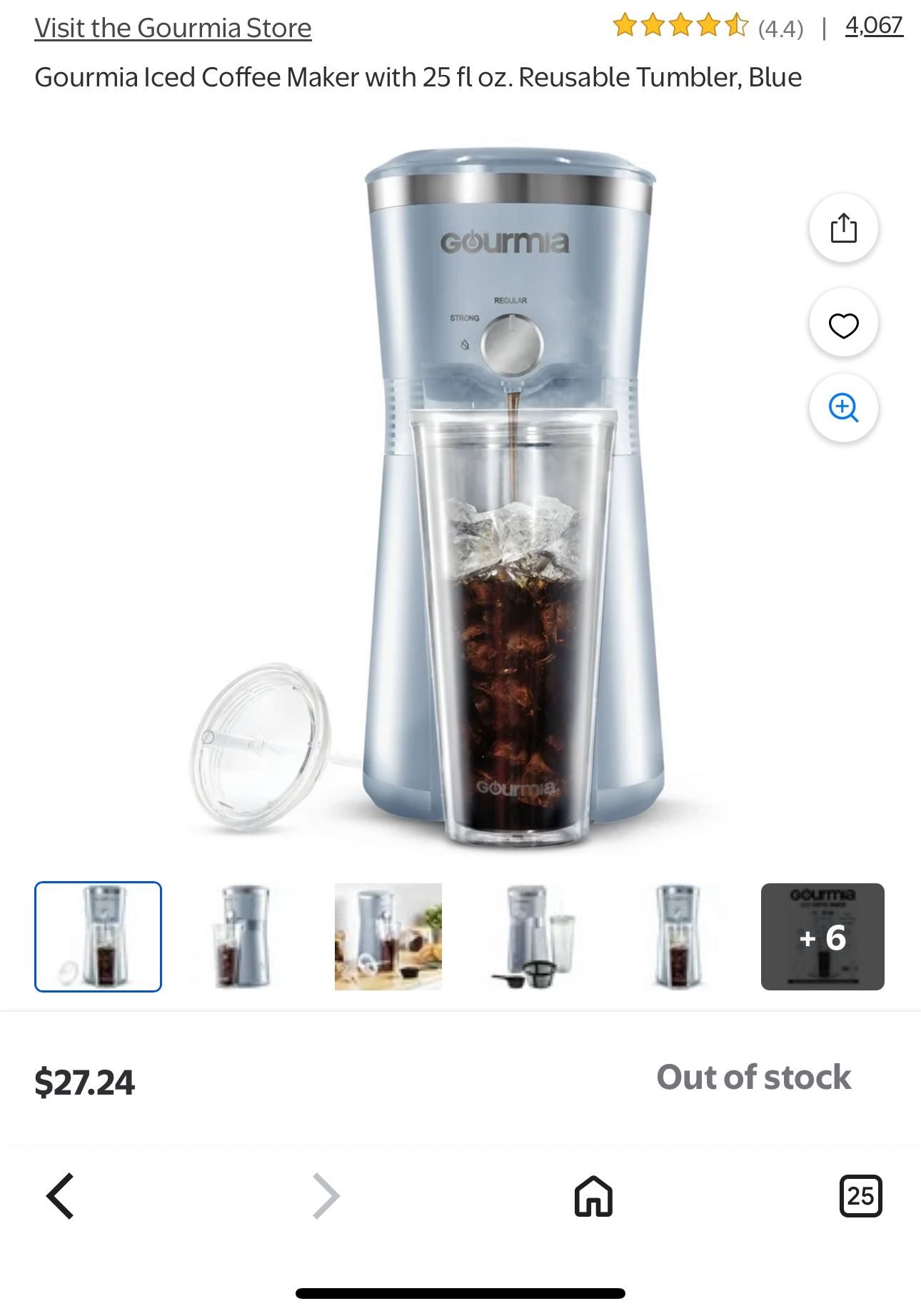Screen dimensions: 921x1316
Task: Select the thumbnail showing scoop and filter accessories
Action: click(533, 936)
